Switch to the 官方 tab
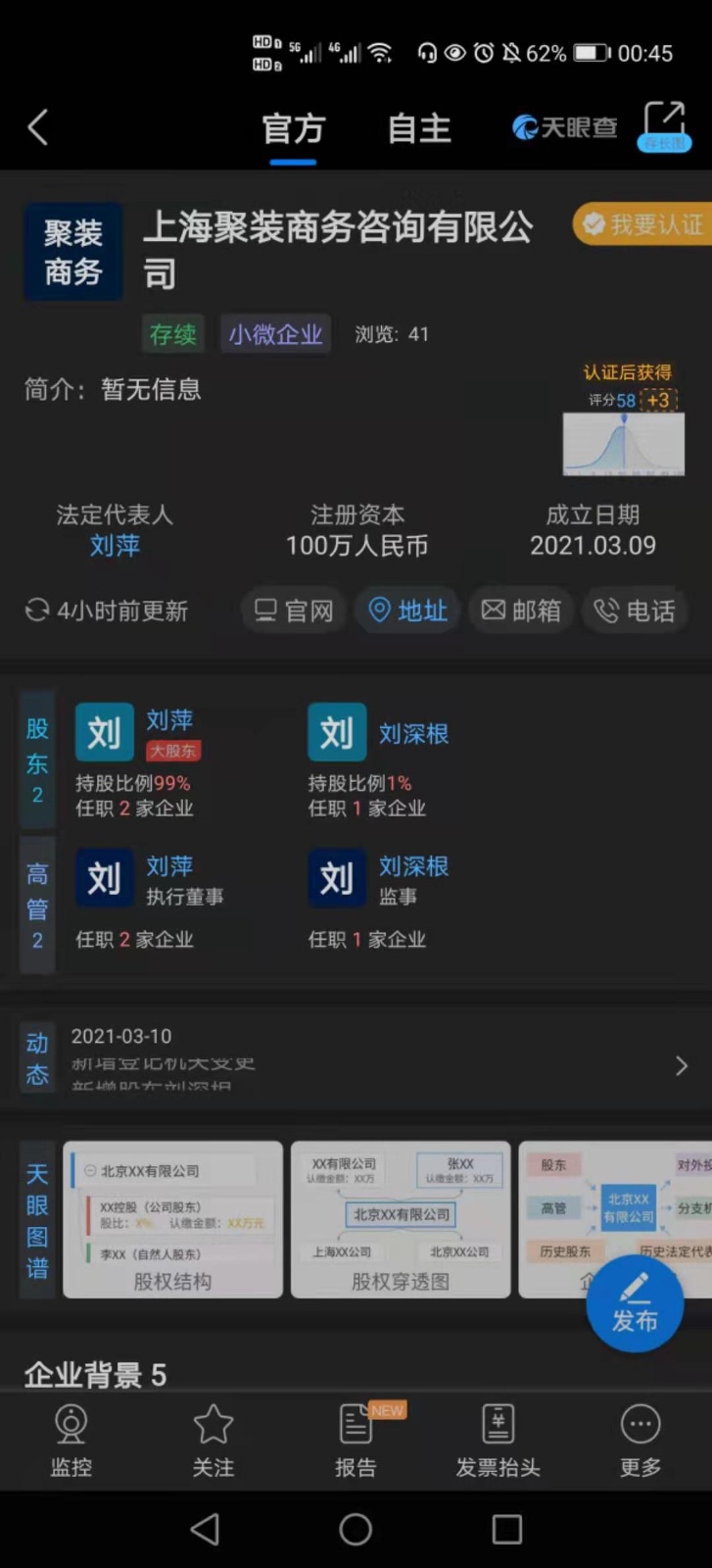 (293, 128)
